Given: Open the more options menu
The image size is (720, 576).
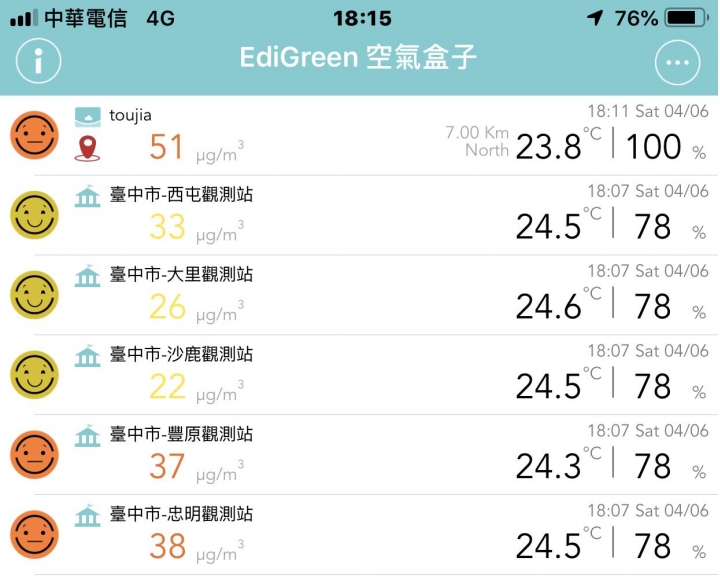Looking at the screenshot, I should tap(678, 62).
